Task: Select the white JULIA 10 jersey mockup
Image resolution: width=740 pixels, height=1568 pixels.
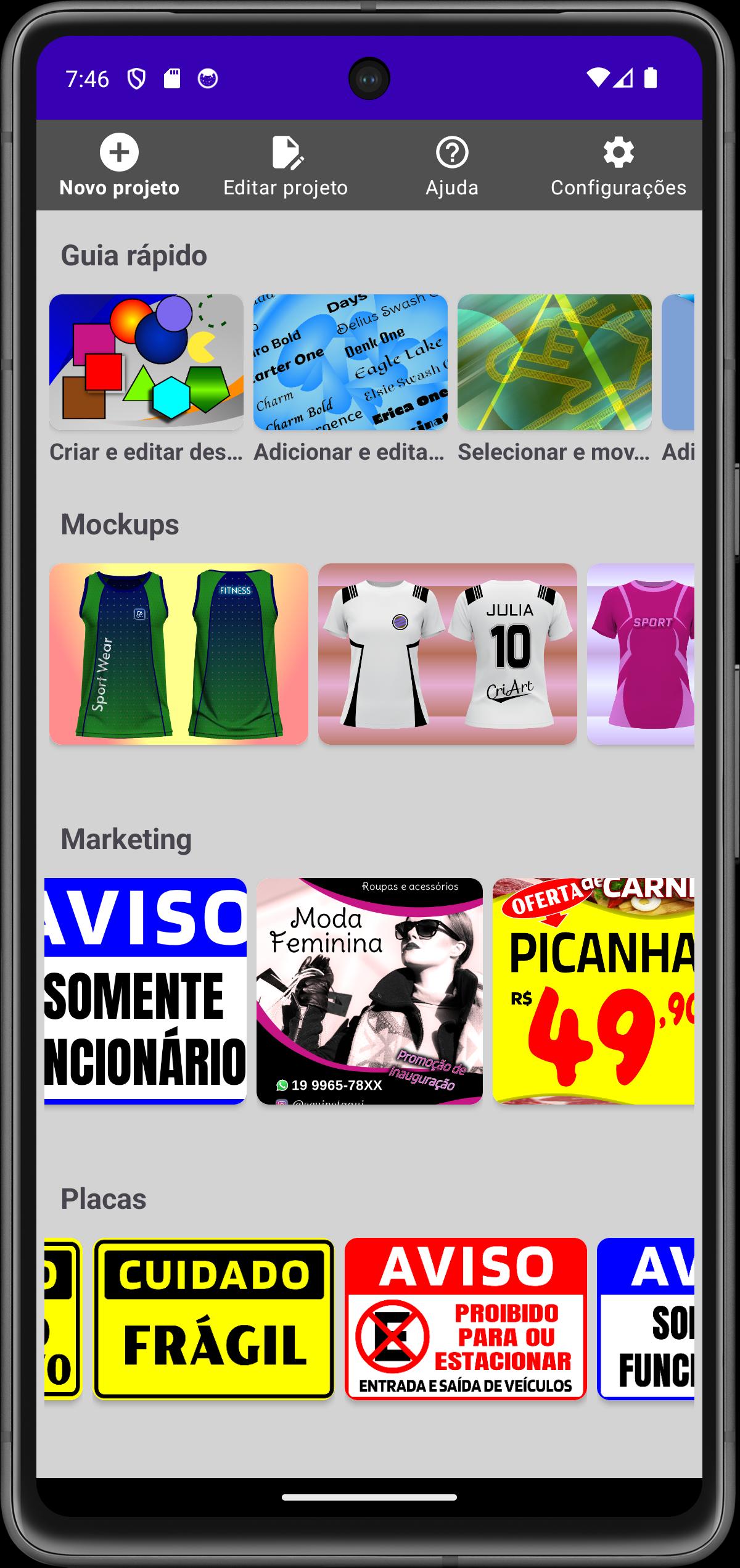Action: (x=448, y=653)
